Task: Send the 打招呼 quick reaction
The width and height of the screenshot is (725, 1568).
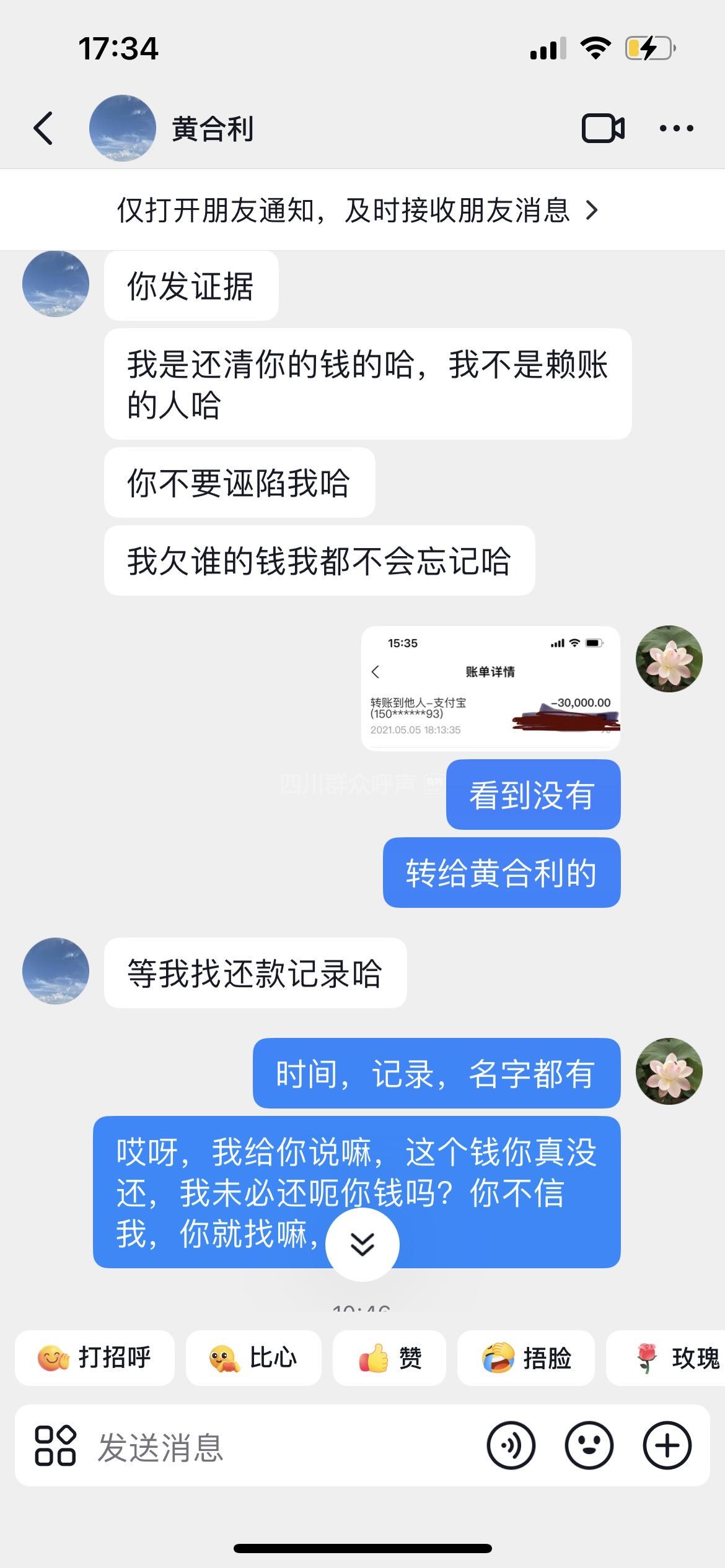Action: point(95,1358)
